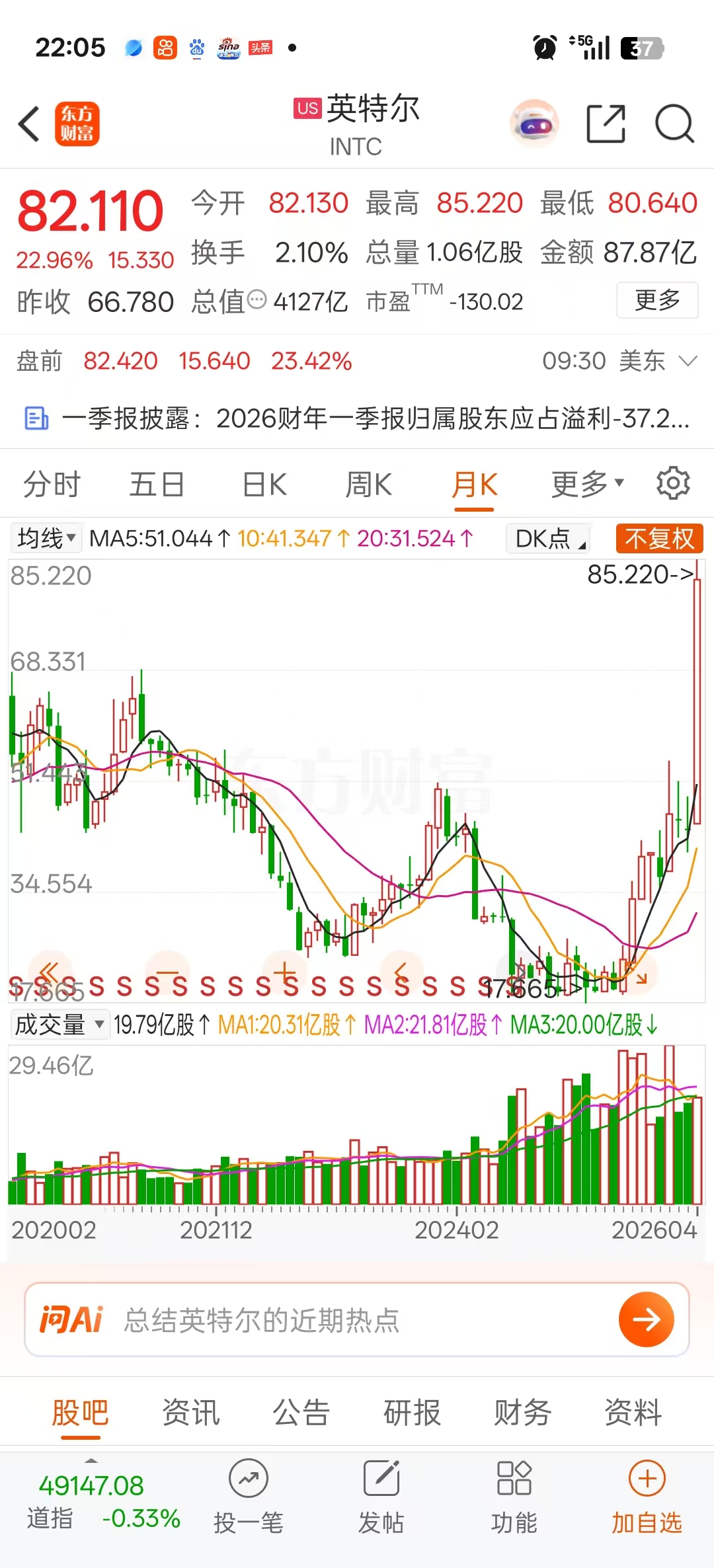Select the 日K chart tab

point(264,485)
